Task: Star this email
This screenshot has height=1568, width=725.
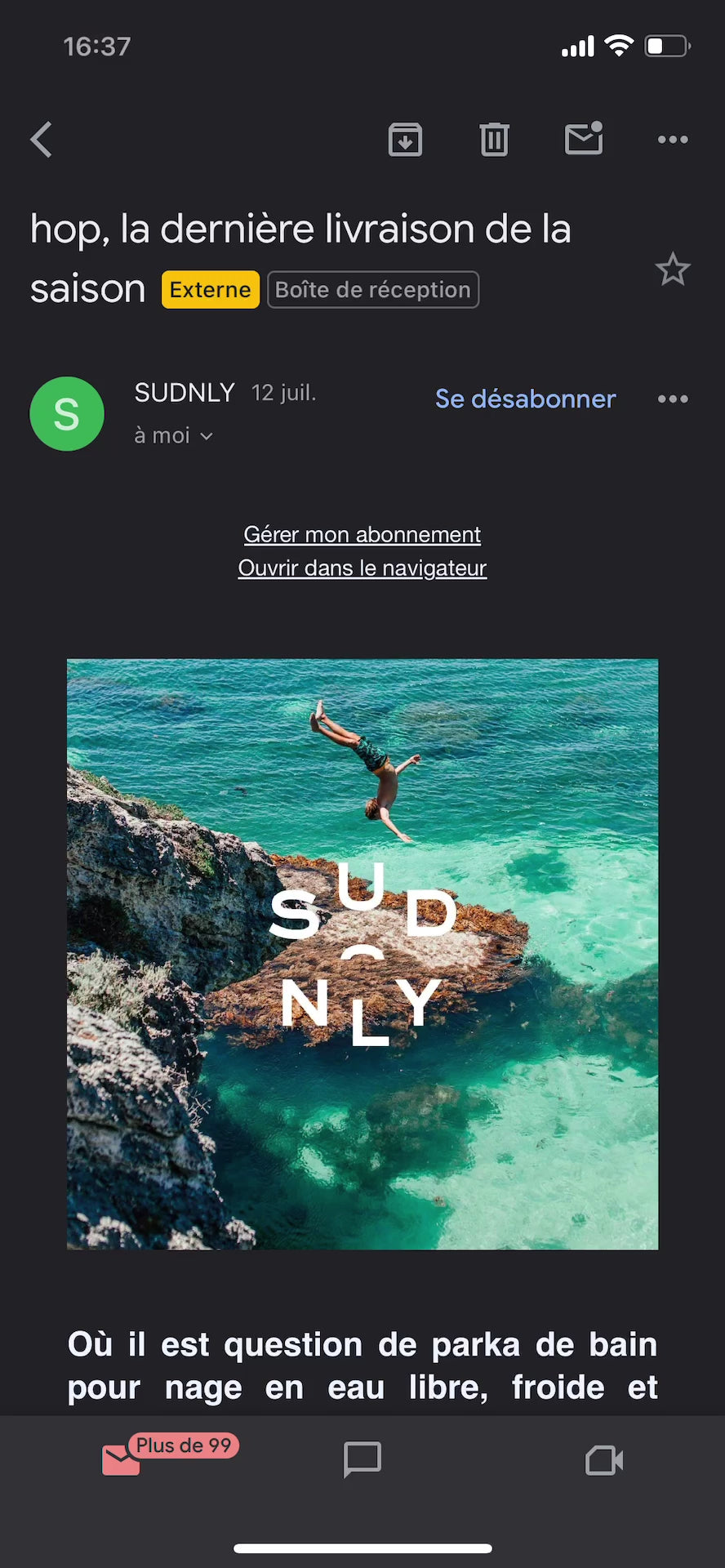Action: pyautogui.click(x=673, y=269)
